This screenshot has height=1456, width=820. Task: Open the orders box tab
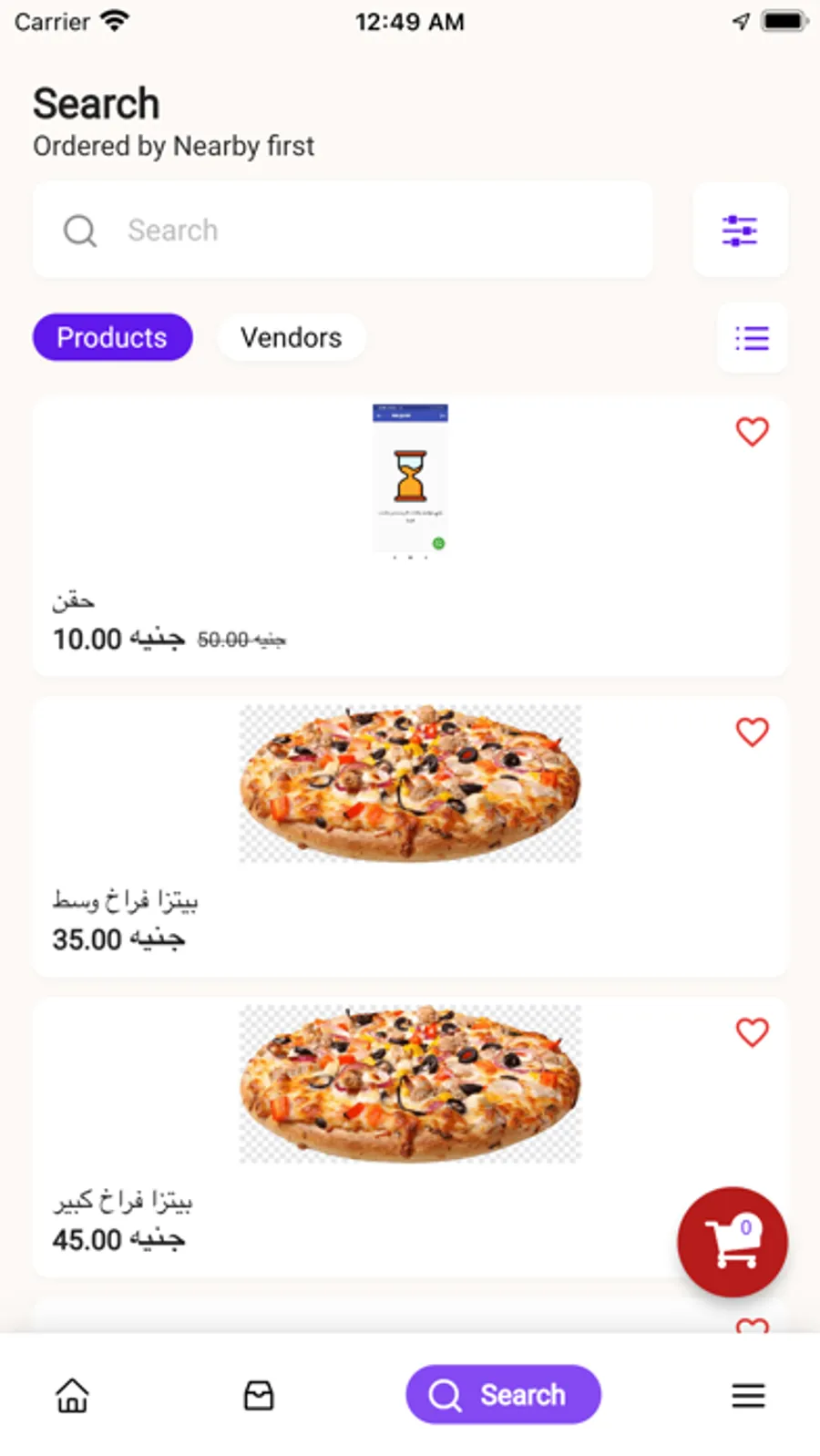[259, 1395]
